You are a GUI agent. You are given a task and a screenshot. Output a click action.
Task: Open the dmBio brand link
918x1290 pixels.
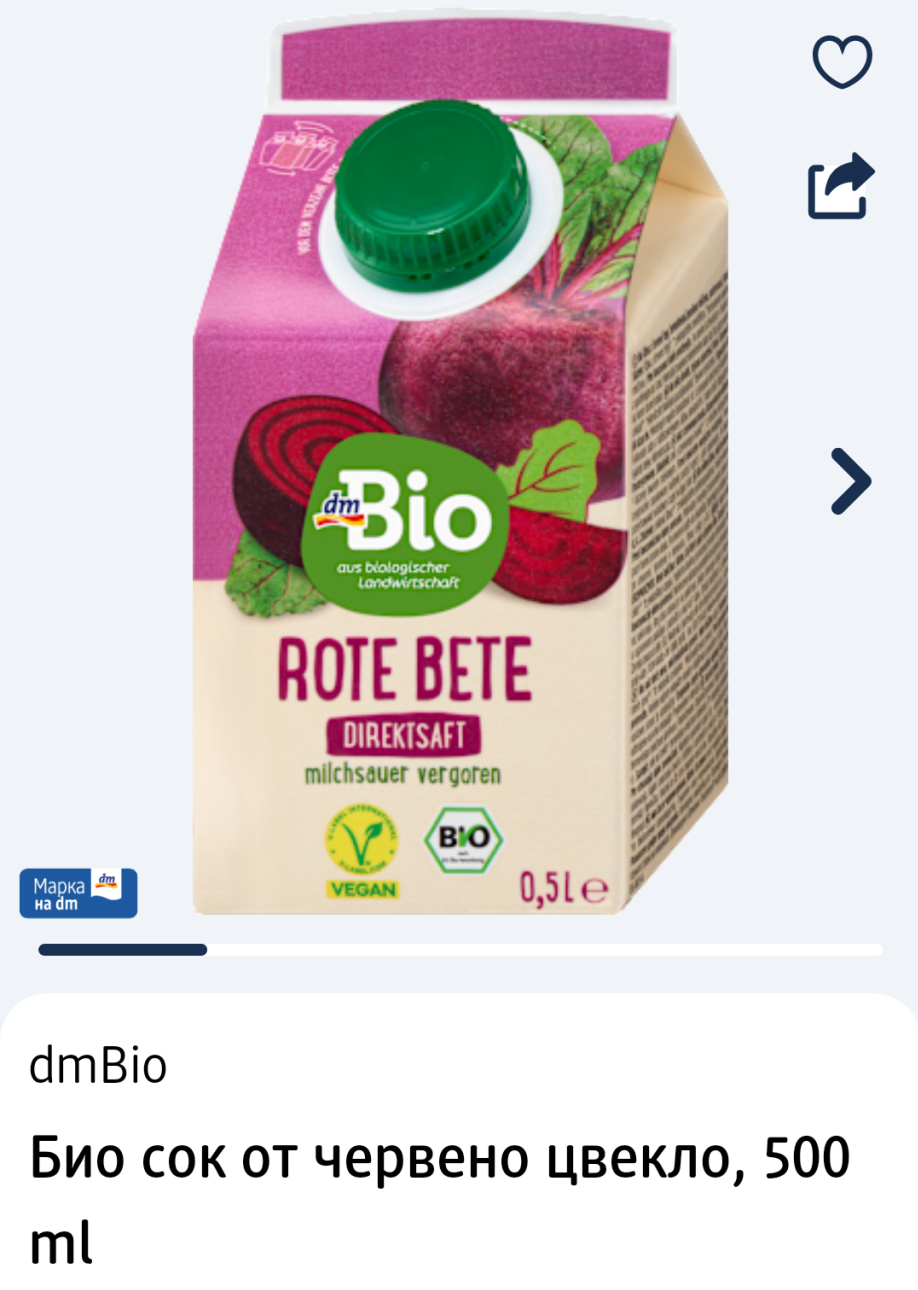click(x=98, y=1067)
